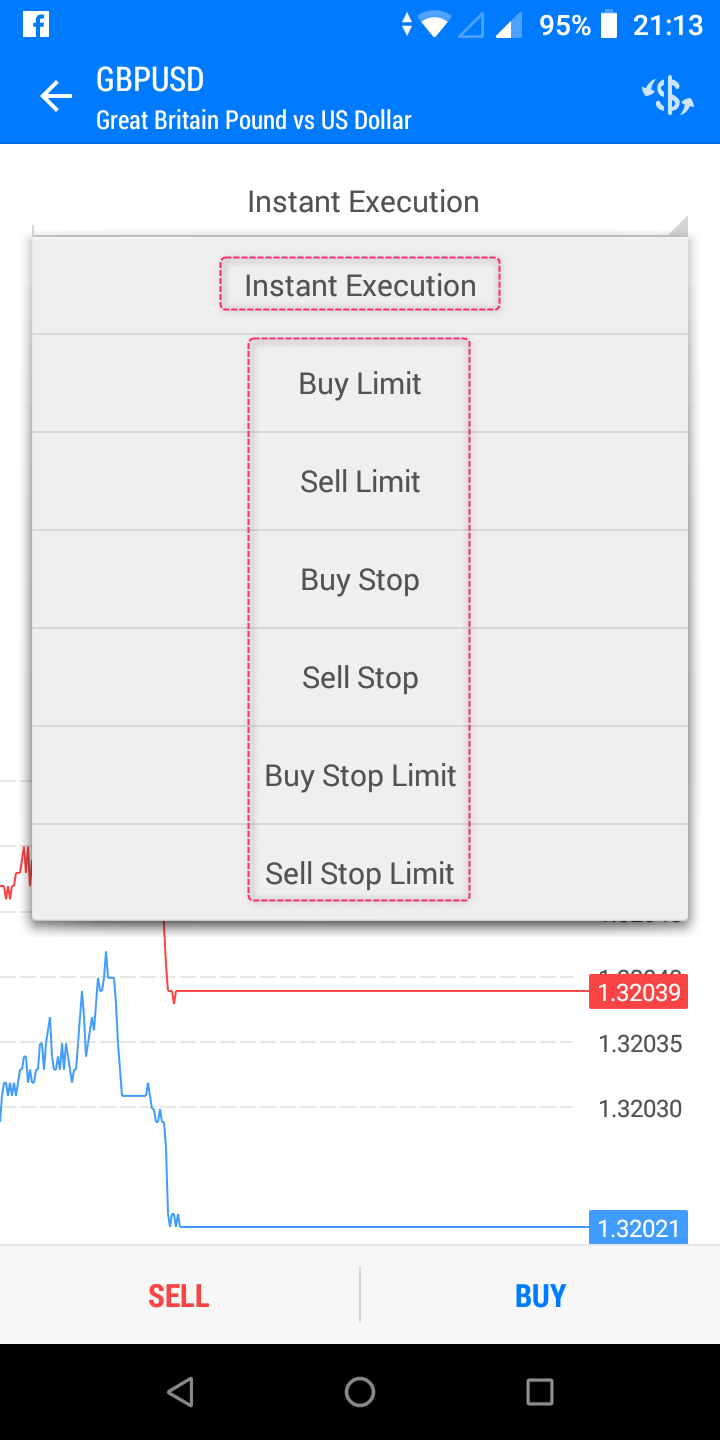
Task: Select Sell Stop order type
Action: click(360, 678)
